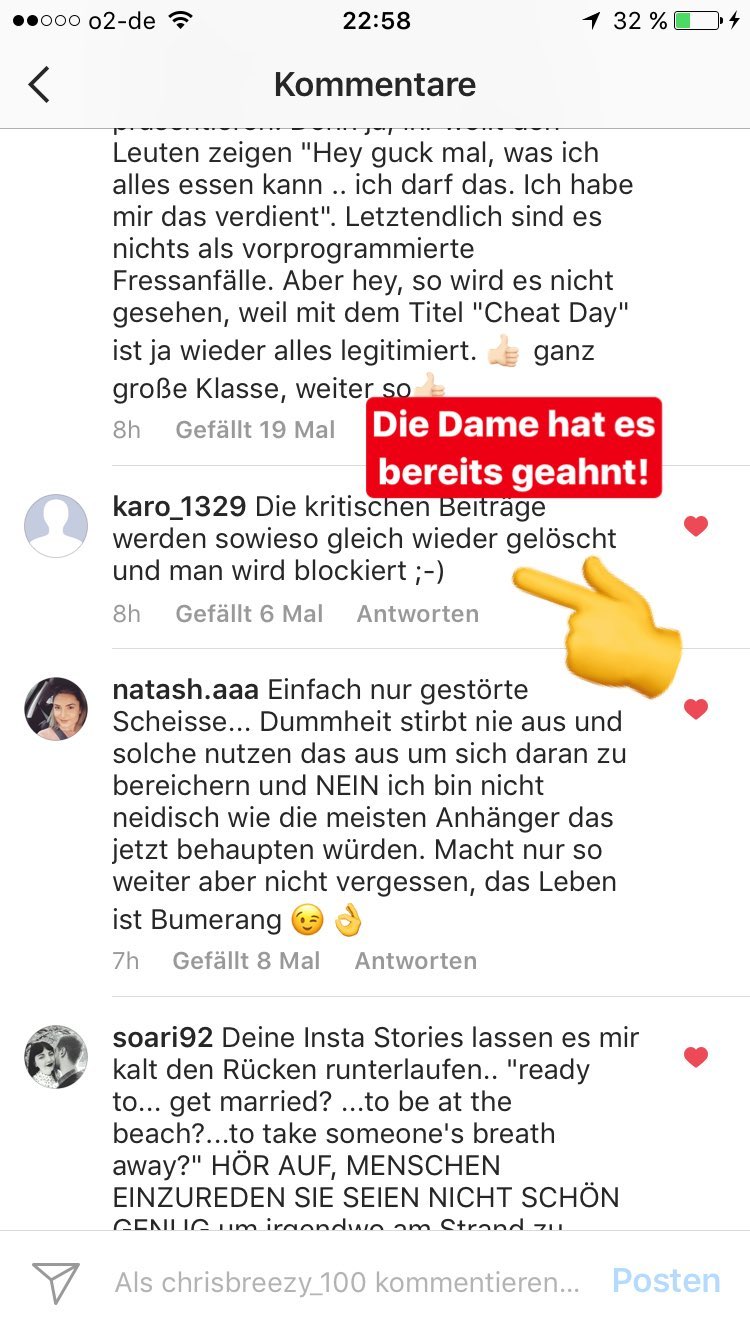
Task: Tap the heart beside soari92's comment
Action: (x=696, y=1057)
